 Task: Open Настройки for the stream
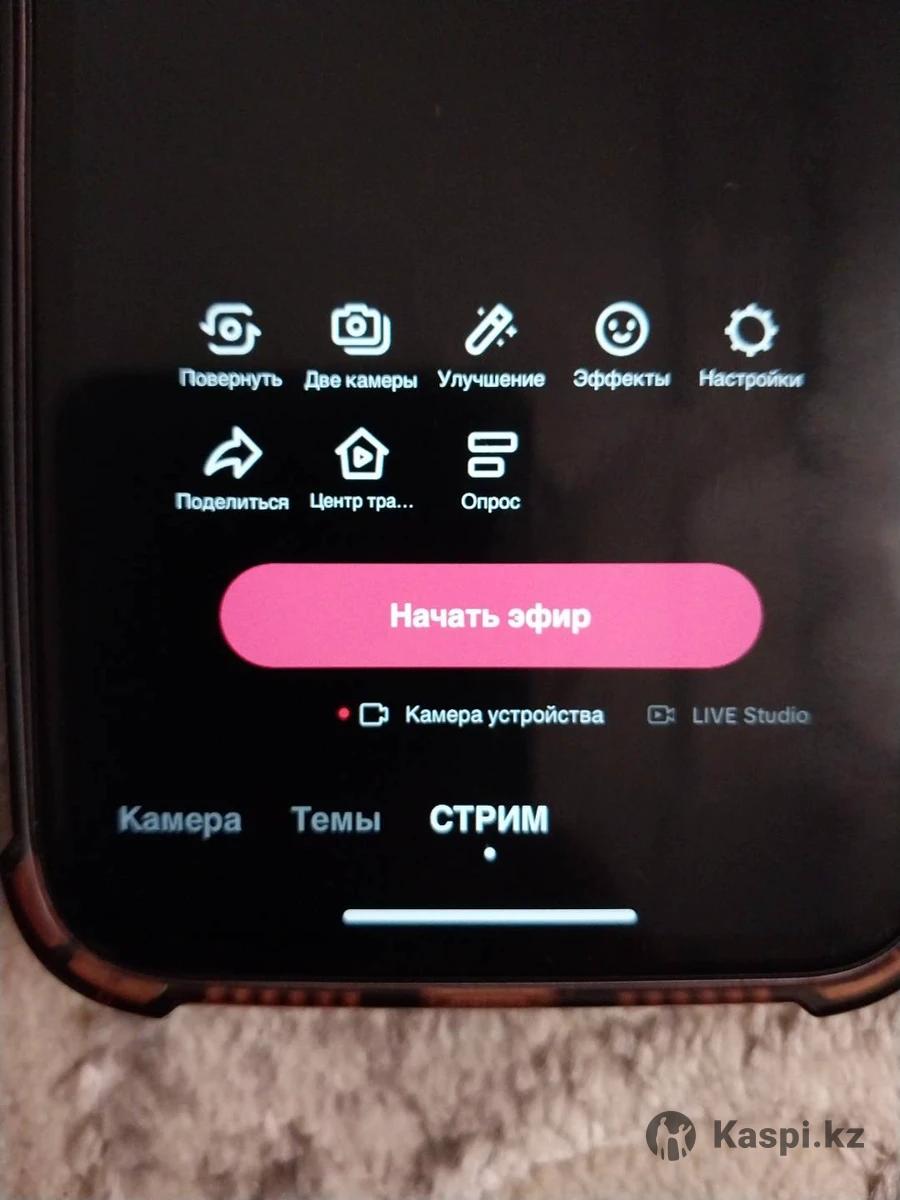pos(750,346)
